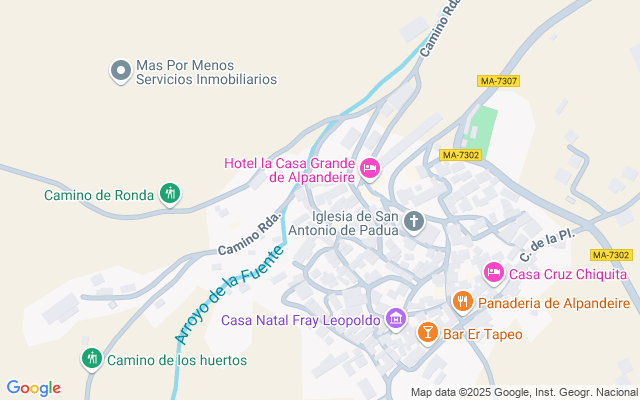Select the Bar Er Tapeo marker
Screen dimensions: 640x400
point(427,332)
